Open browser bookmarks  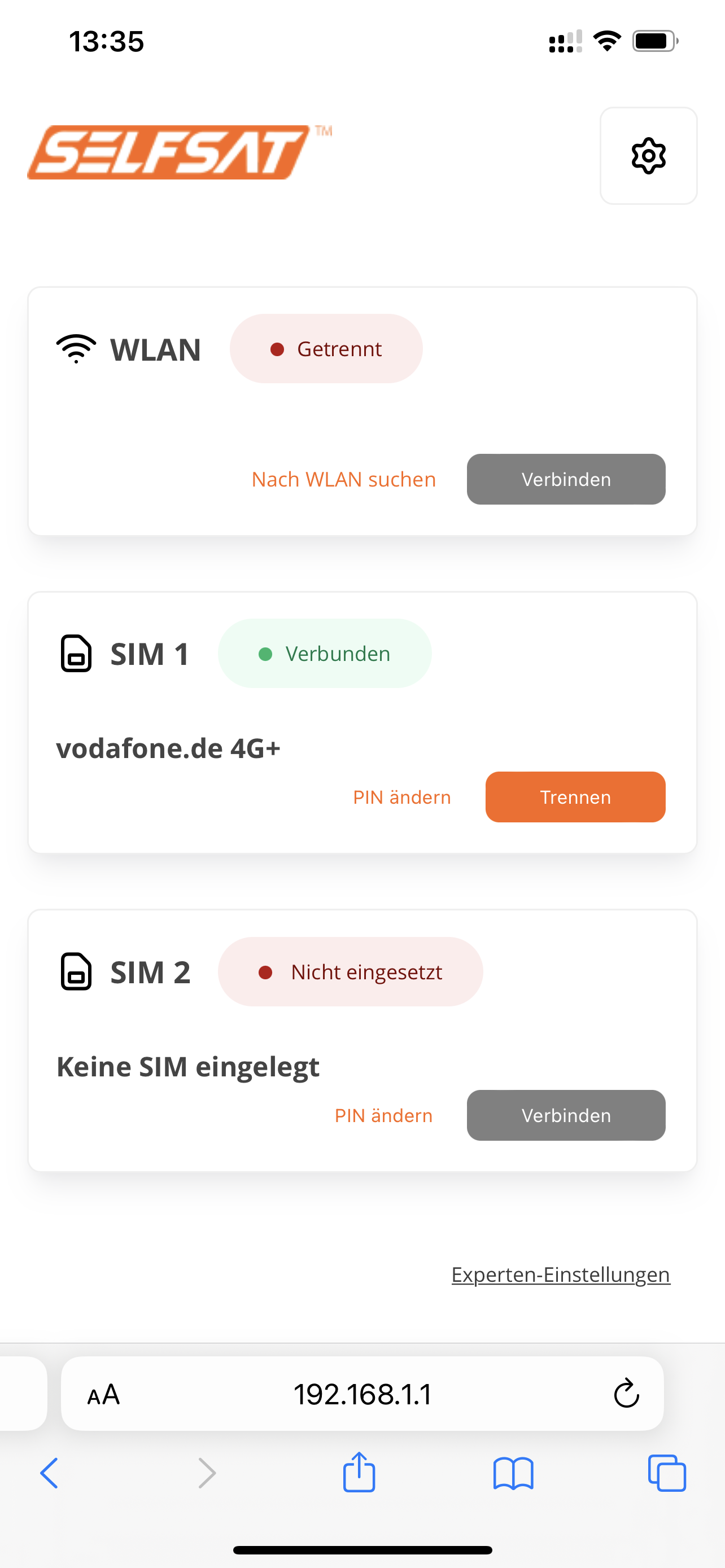point(513,1473)
